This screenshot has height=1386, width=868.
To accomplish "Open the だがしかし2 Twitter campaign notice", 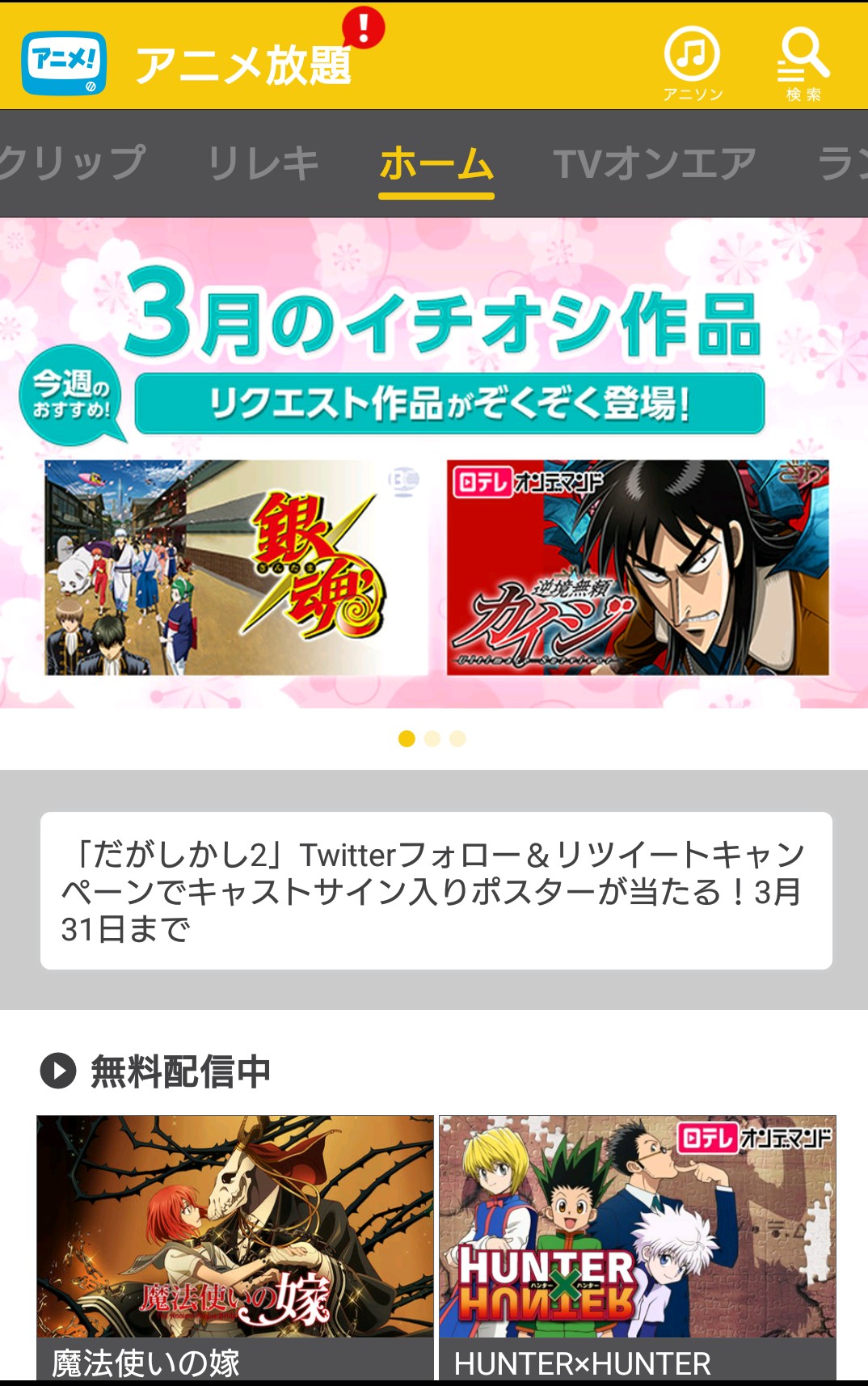I will tap(436, 890).
